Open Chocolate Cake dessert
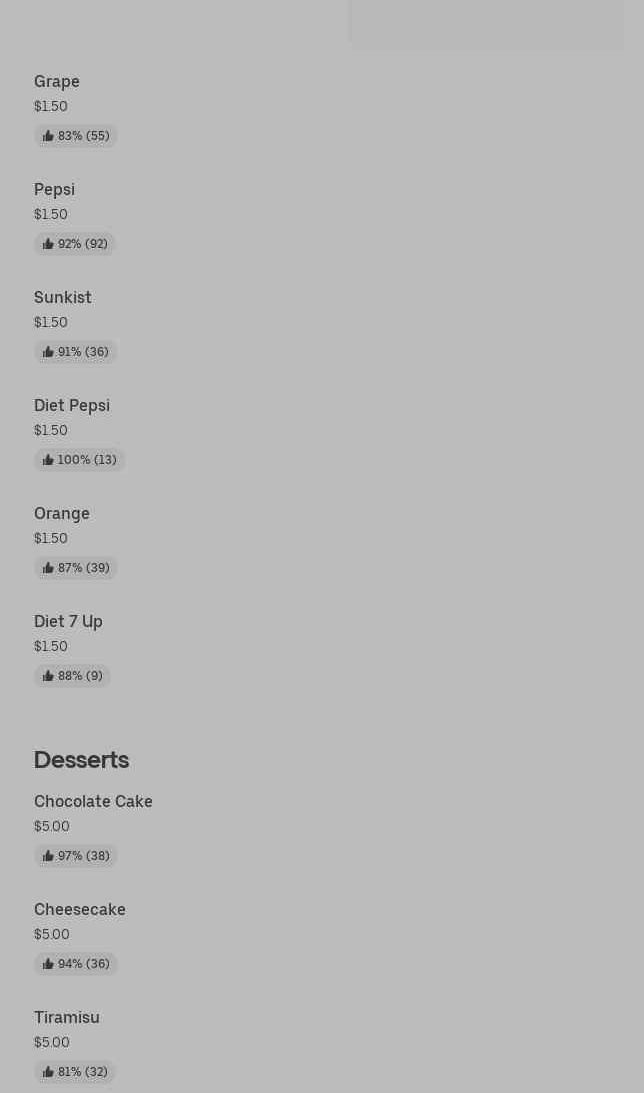 [x=93, y=802]
